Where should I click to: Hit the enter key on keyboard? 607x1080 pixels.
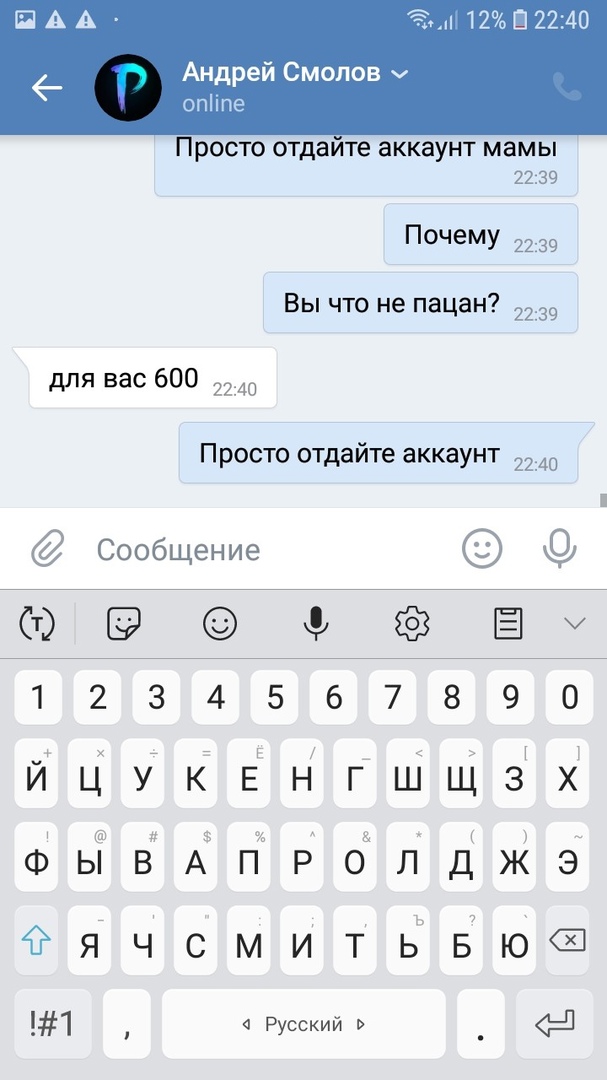click(555, 1024)
